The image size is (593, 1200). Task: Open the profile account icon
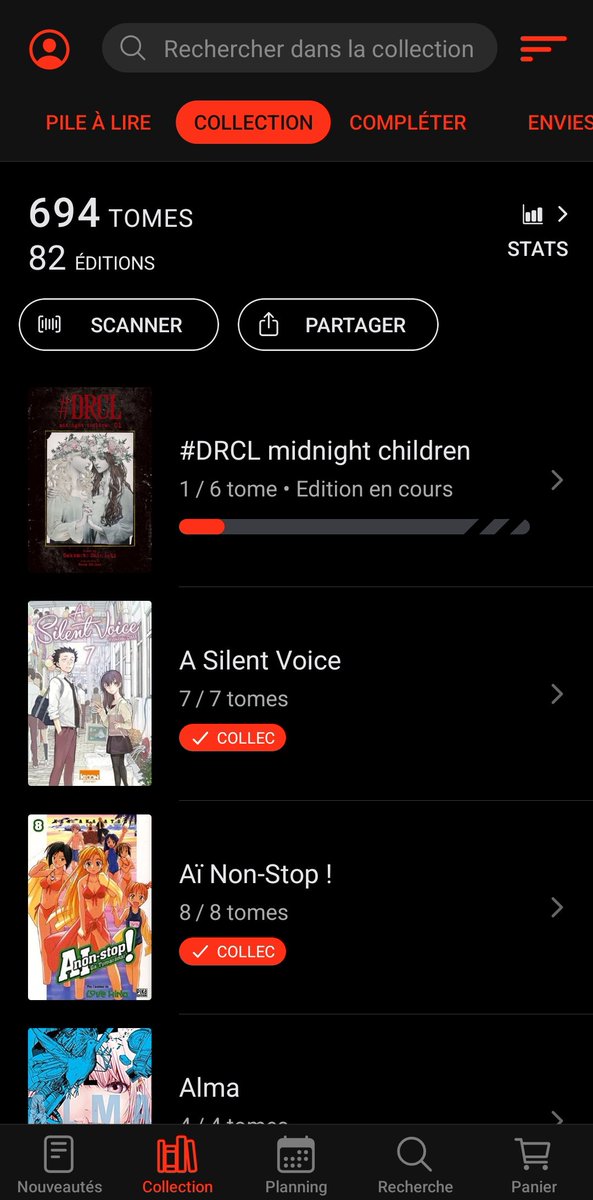pos(49,48)
